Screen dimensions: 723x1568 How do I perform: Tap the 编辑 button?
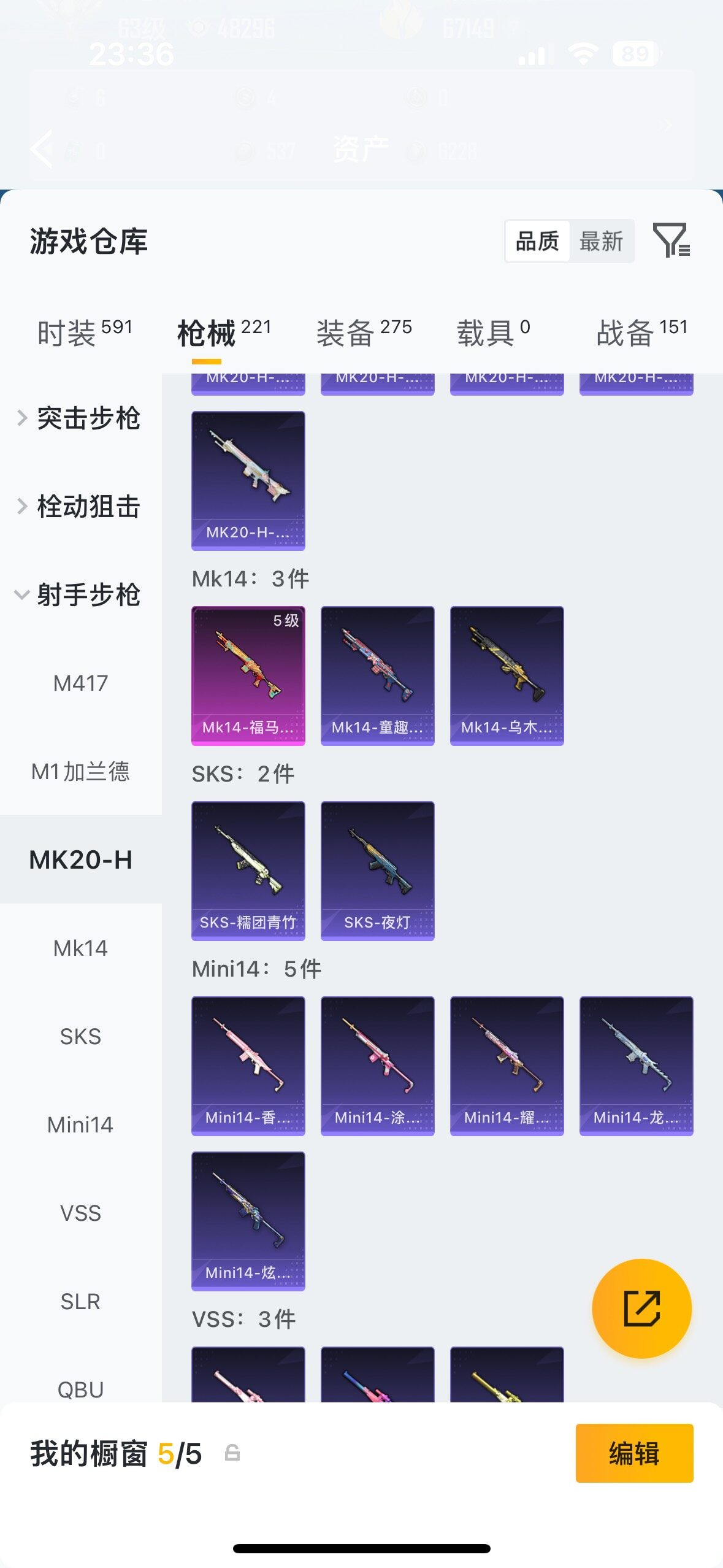click(634, 1453)
